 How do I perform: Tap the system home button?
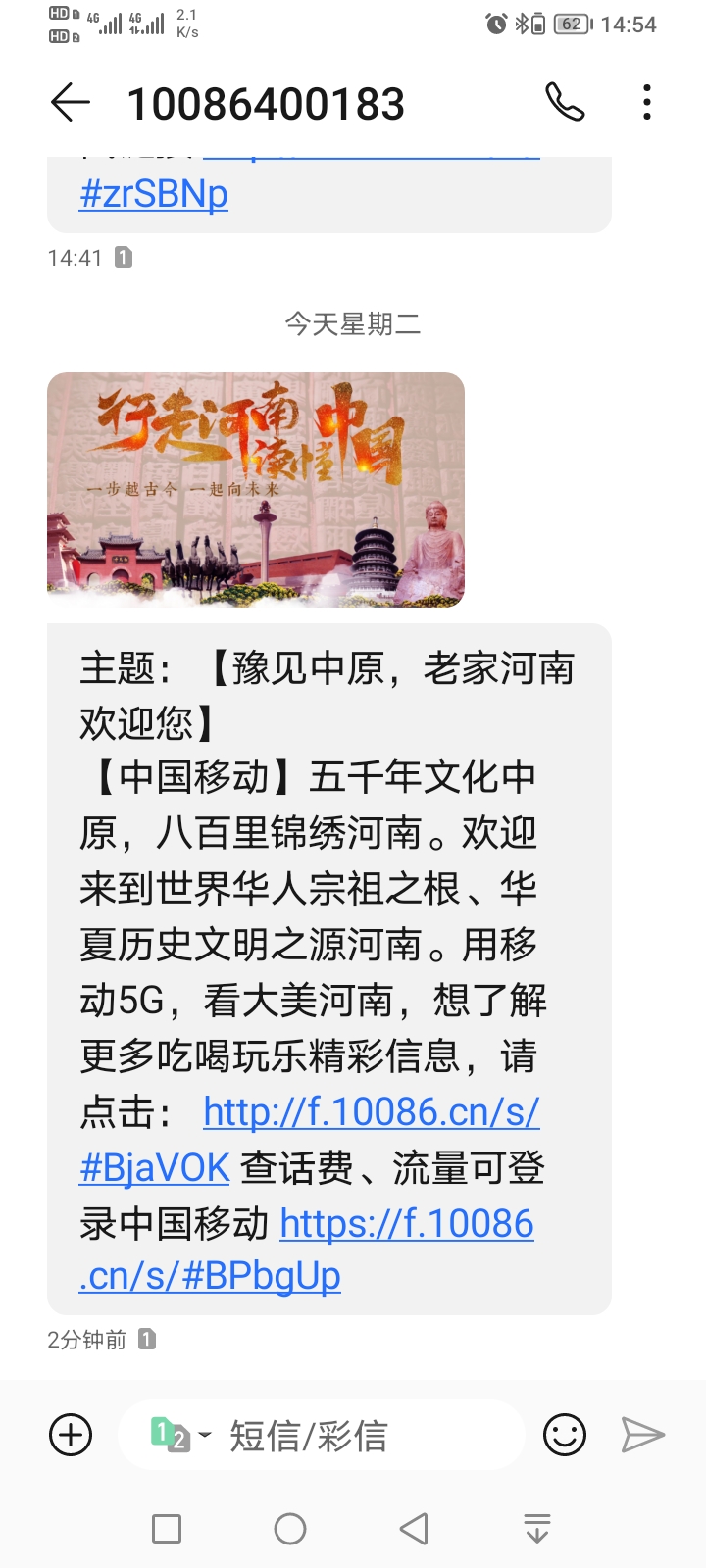290,1529
